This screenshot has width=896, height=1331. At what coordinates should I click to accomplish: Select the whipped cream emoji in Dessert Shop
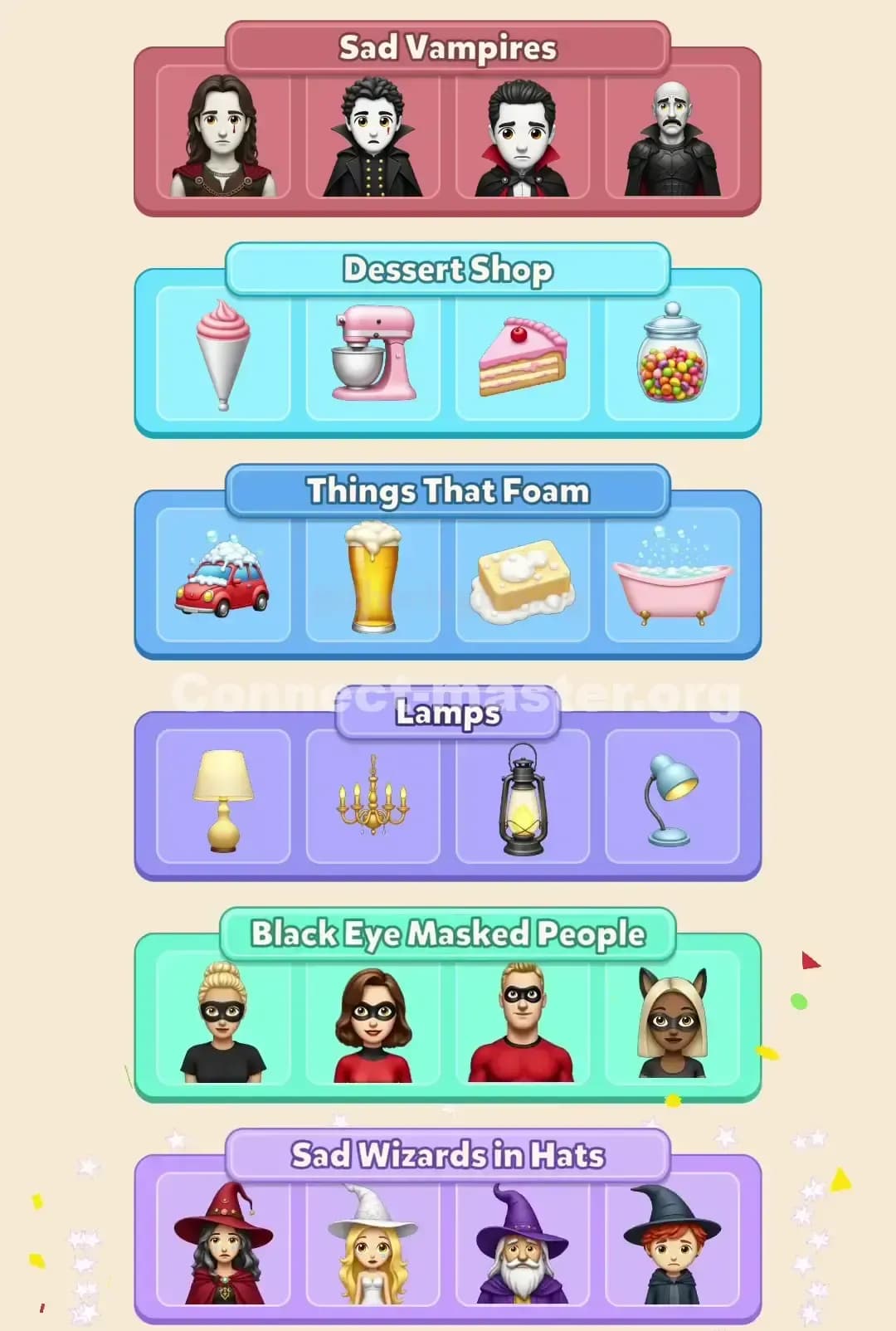coord(222,357)
